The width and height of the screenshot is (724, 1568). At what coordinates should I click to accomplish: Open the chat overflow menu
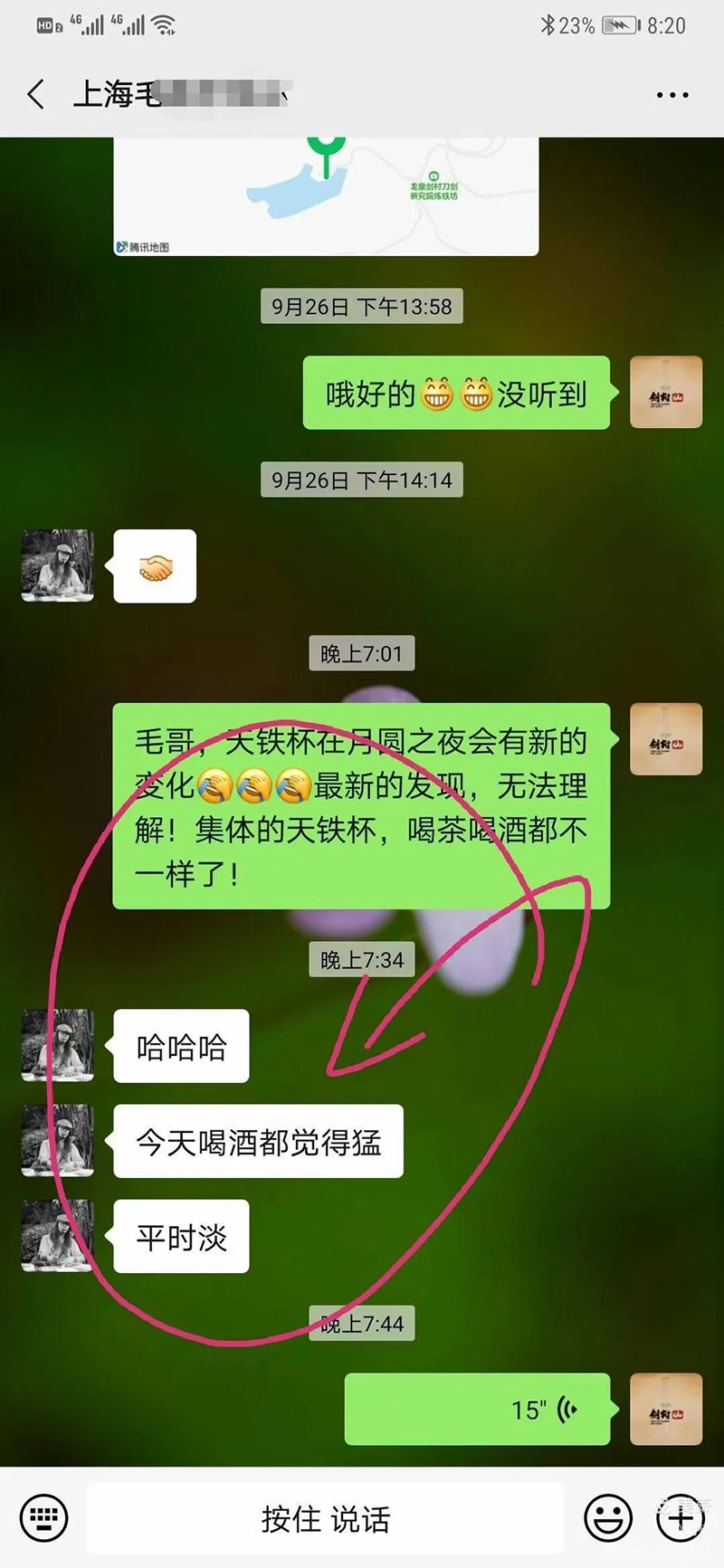tap(672, 95)
